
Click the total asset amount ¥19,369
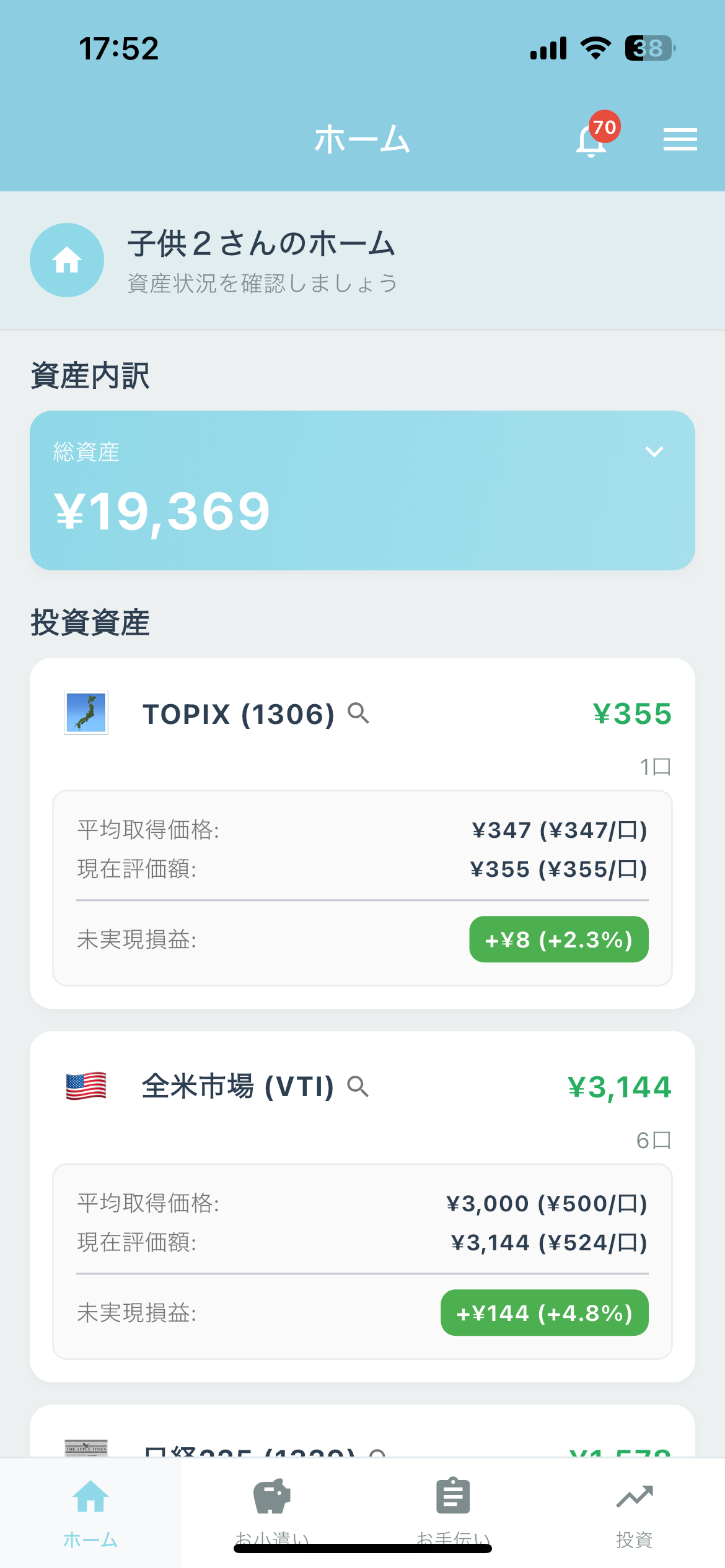162,510
